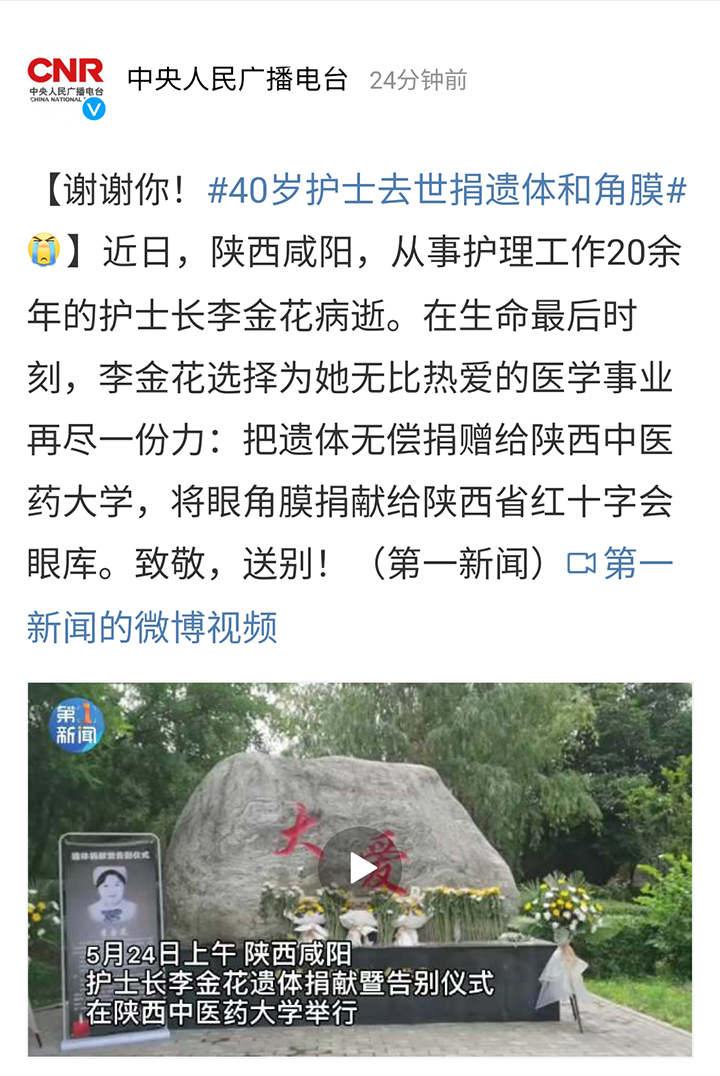The image size is (720, 1076).
Task: Open the CNR profile avatar
Action: coord(65,84)
